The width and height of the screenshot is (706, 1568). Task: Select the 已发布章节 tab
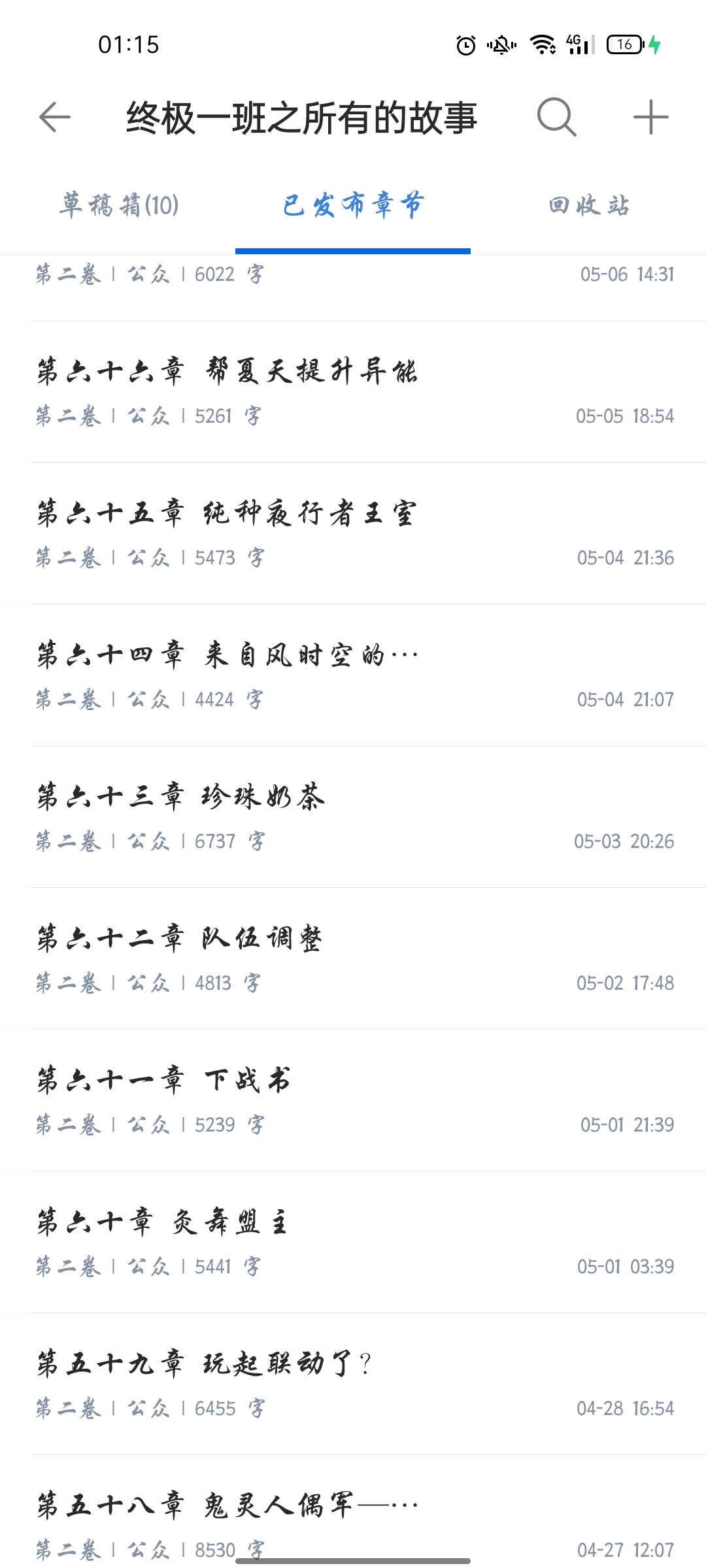coord(353,205)
